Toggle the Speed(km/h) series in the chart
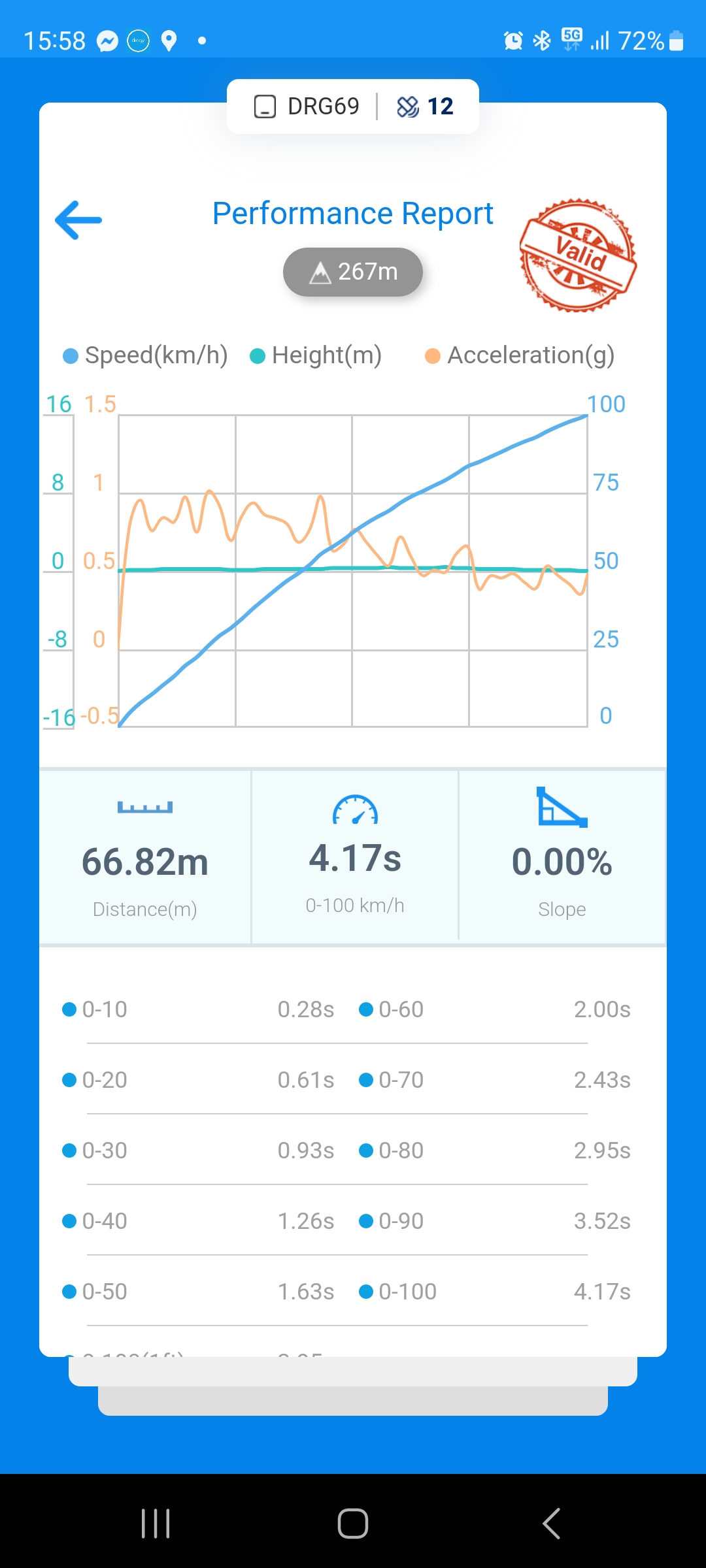Viewport: 706px width, 1568px height. click(146, 355)
